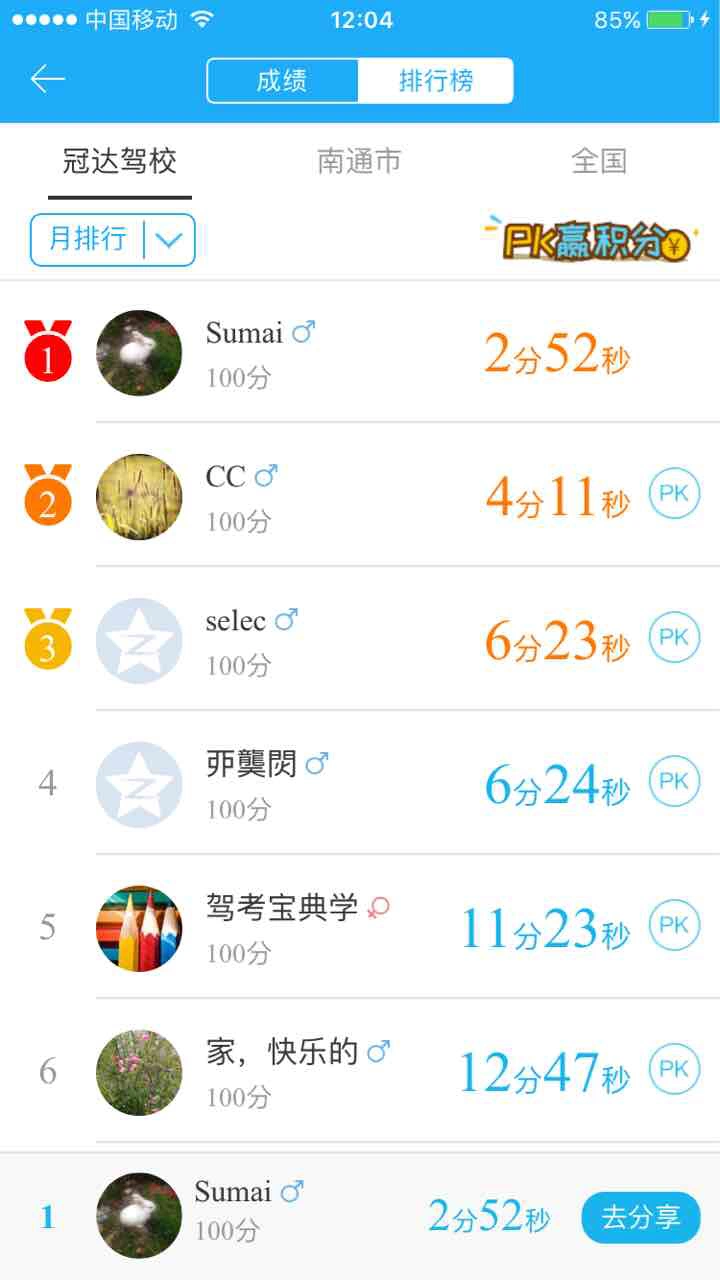
Task: Switch to the 成绩 segment
Action: [282, 81]
